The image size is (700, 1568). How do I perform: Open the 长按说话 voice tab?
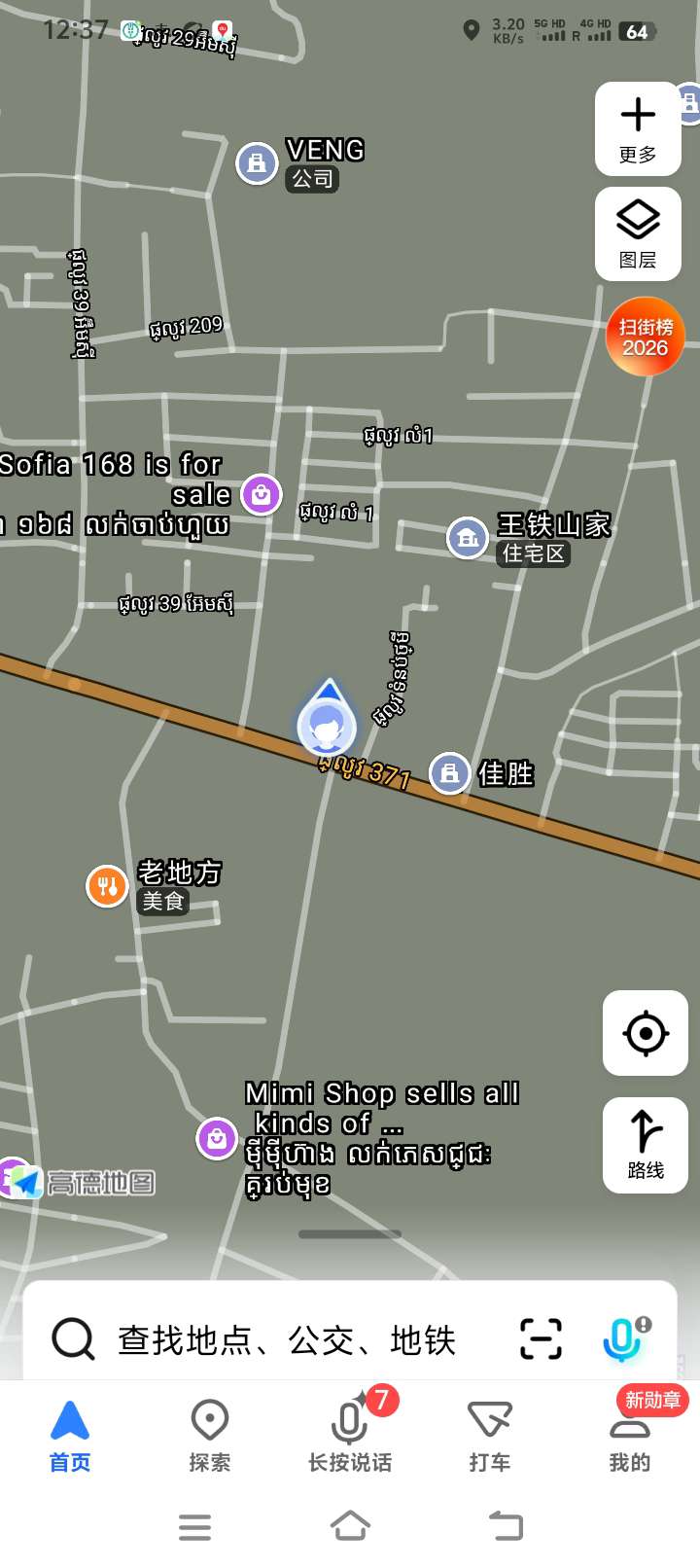(x=350, y=1436)
